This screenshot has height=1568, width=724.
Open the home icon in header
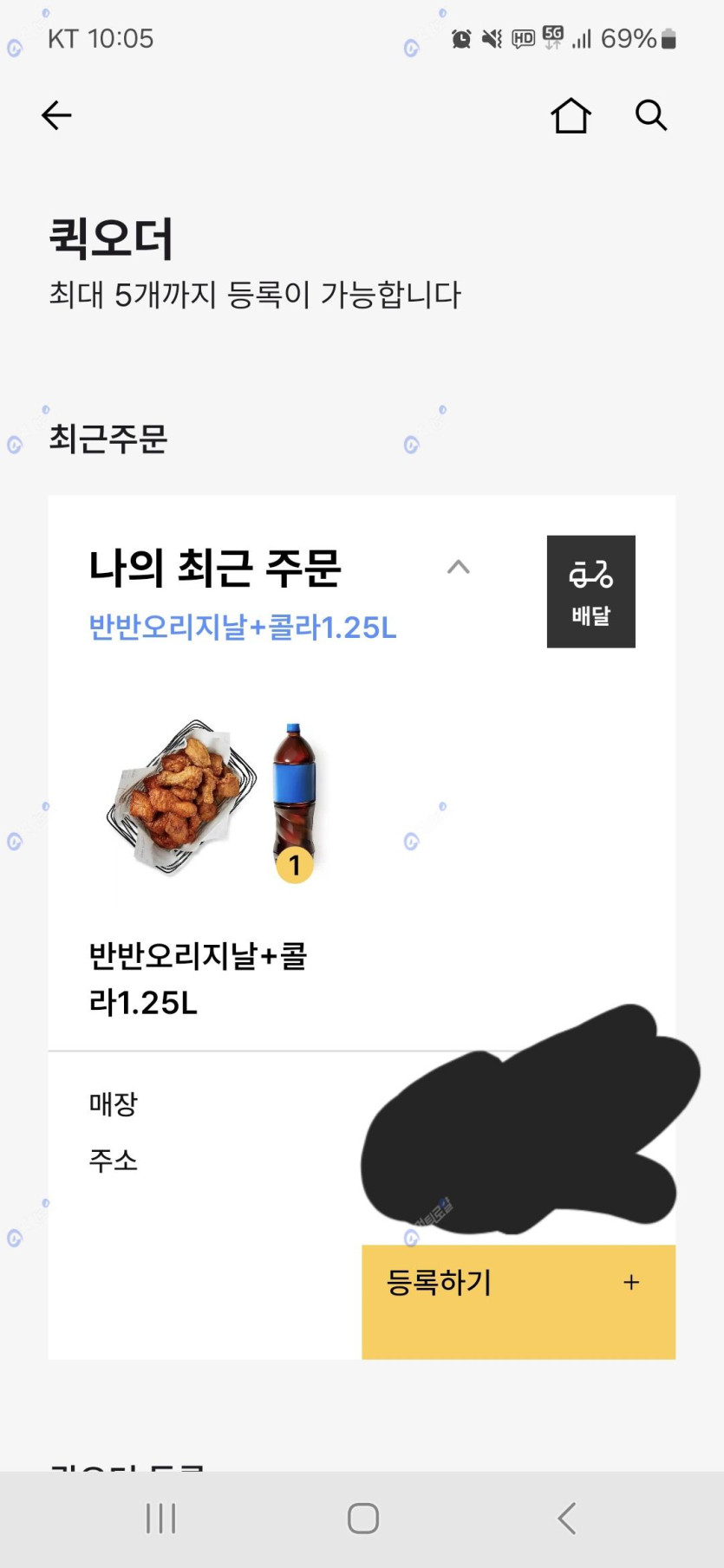click(x=571, y=115)
